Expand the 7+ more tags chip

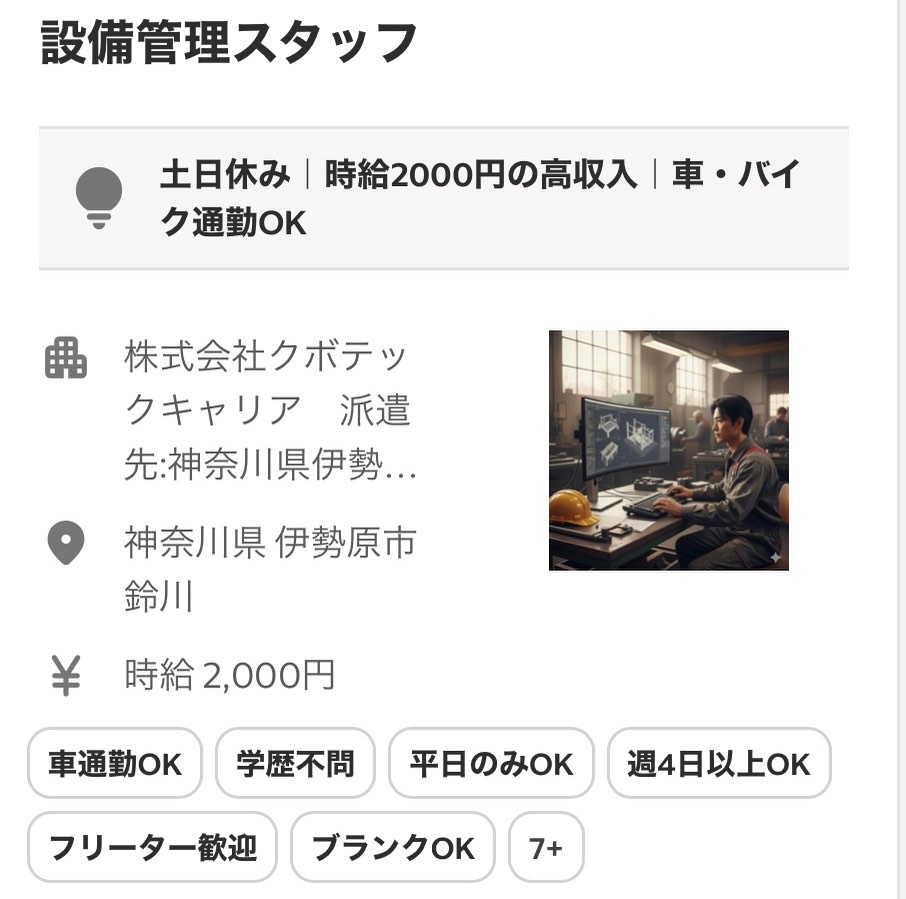(546, 848)
